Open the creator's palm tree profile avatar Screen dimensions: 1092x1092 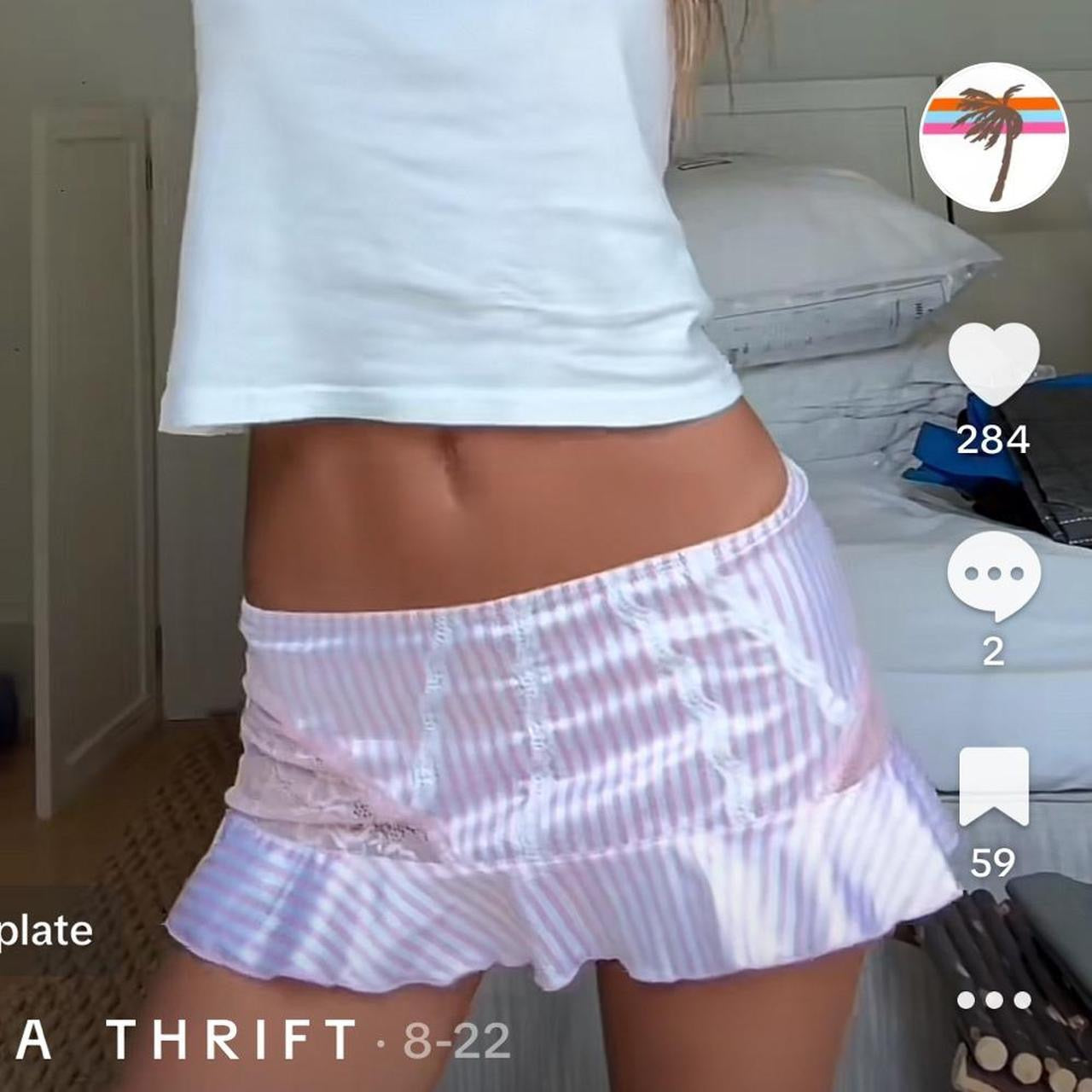tap(993, 136)
